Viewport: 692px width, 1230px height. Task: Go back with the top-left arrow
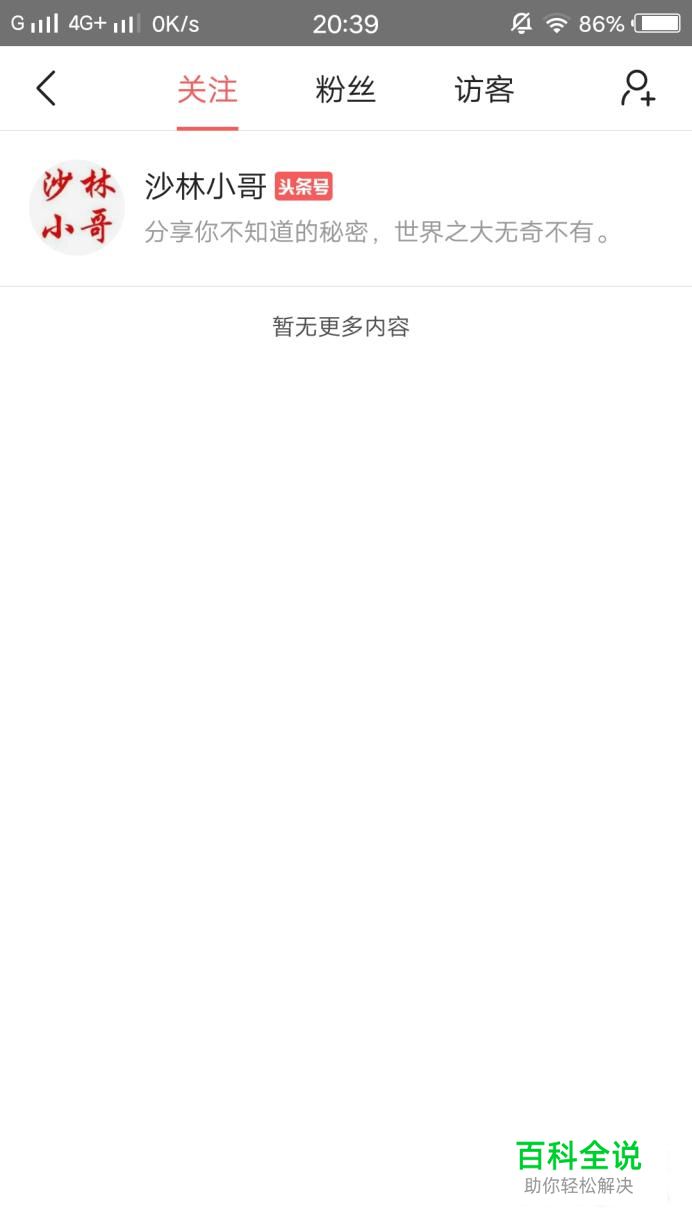click(46, 89)
